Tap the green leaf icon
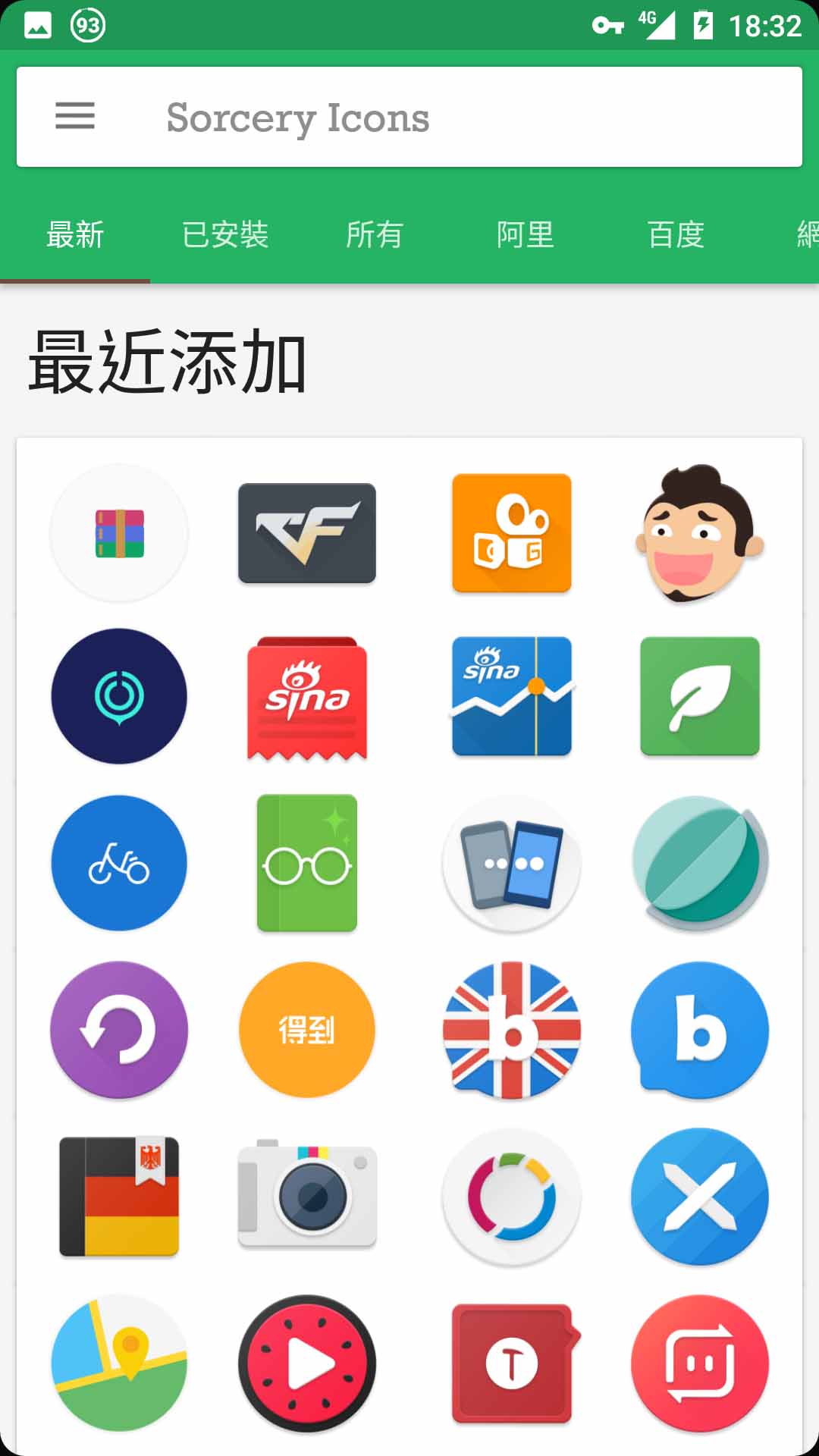Screen dimensions: 819x1456 [x=700, y=696]
